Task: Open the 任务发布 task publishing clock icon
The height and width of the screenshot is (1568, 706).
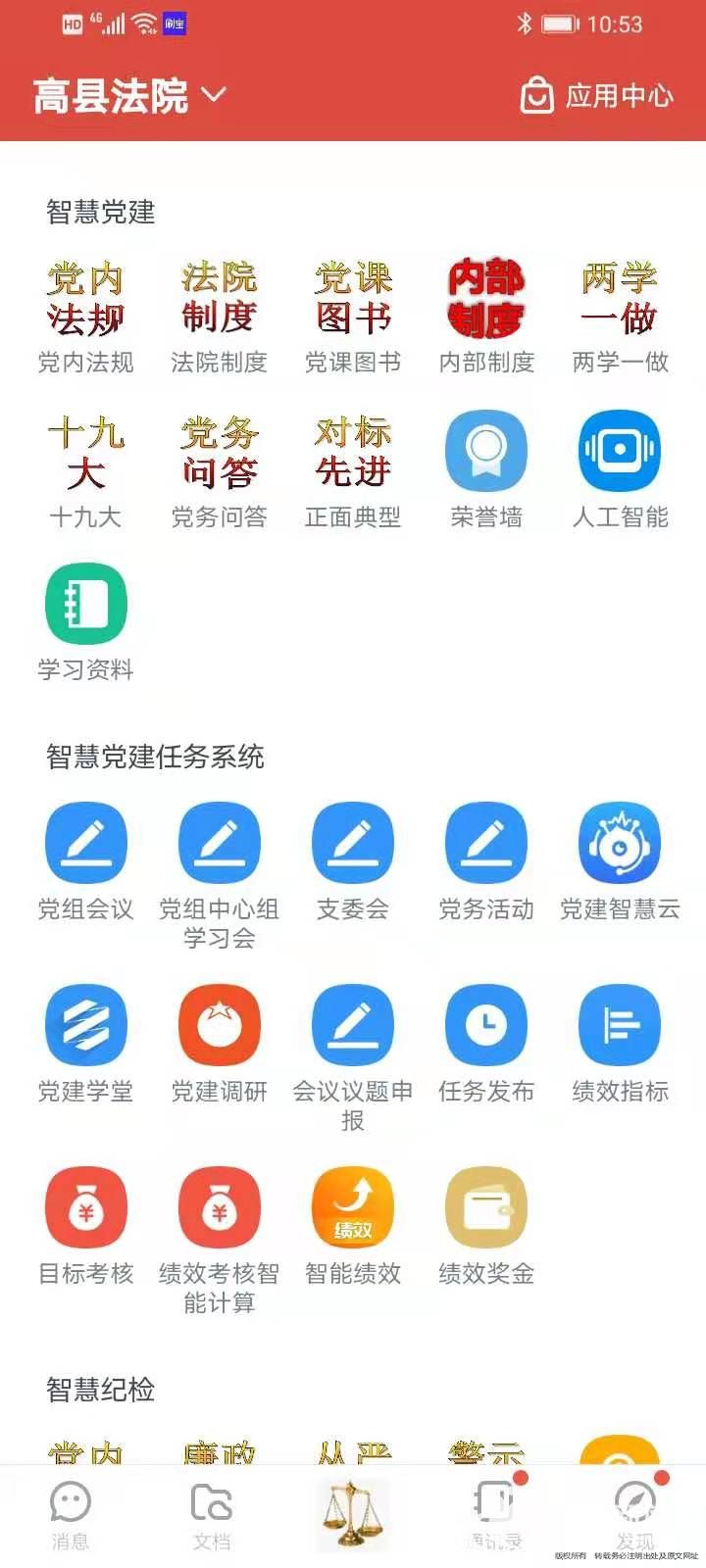Action: [x=486, y=1024]
